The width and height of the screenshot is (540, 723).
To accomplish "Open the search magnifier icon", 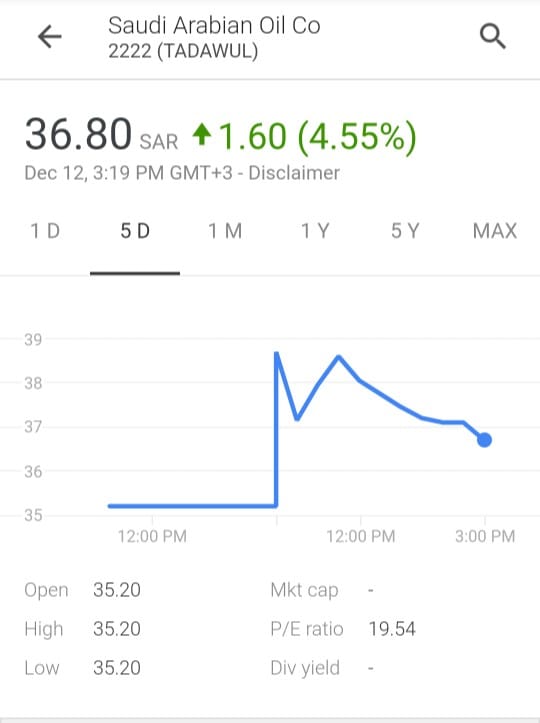I will tap(493, 37).
